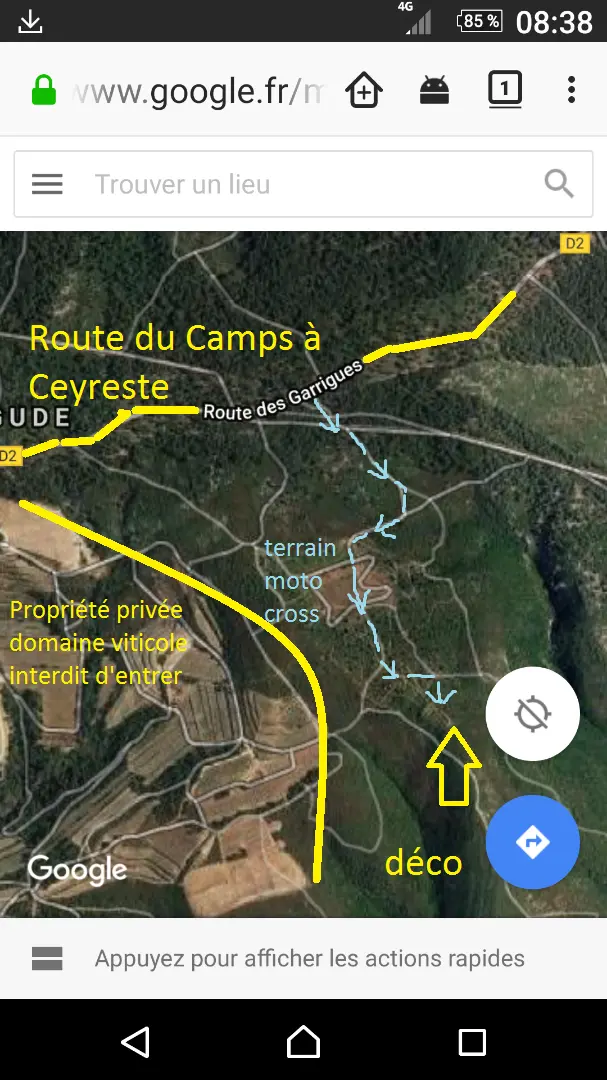Go back using the system back button

click(x=136, y=1041)
